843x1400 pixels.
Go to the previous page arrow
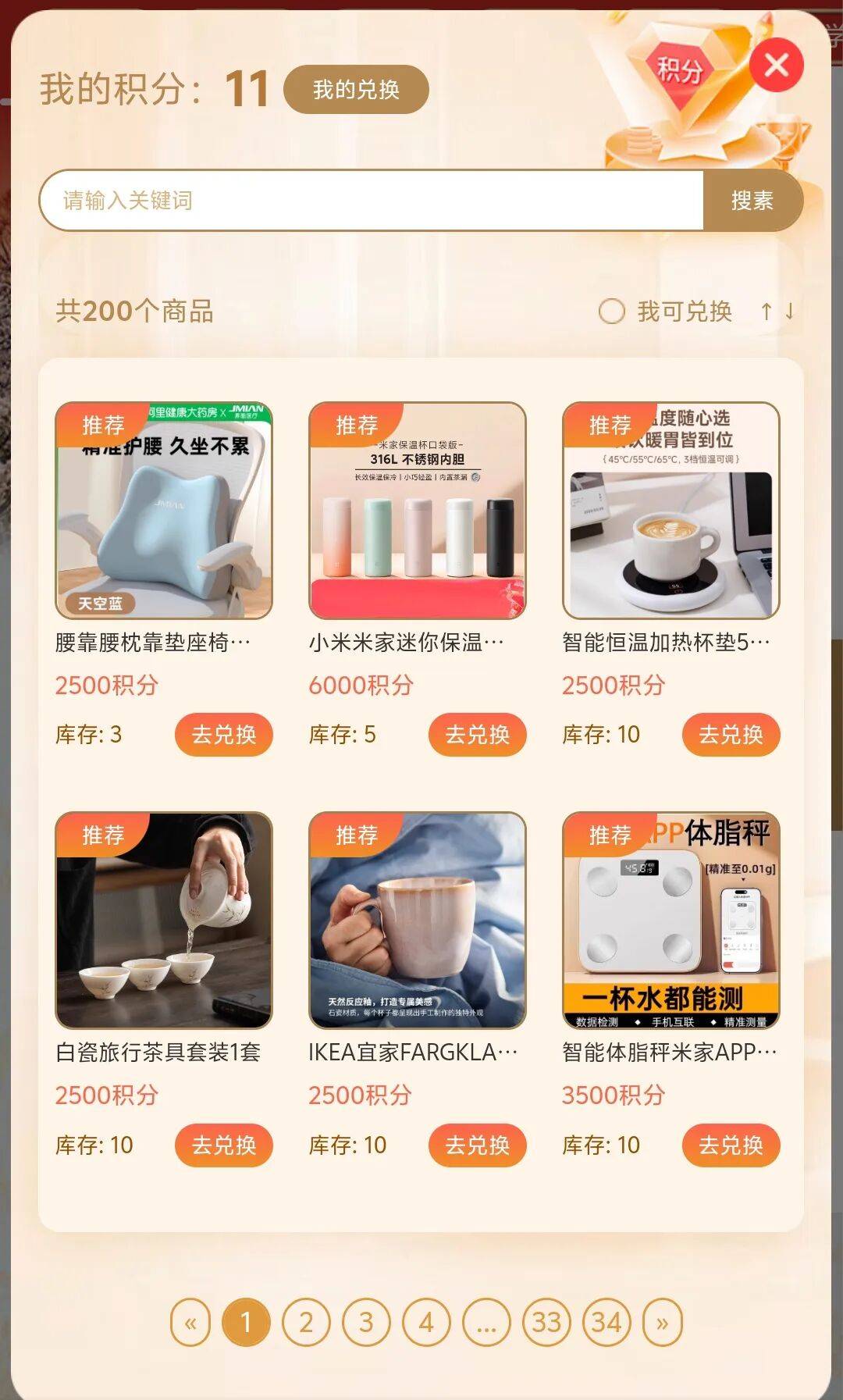click(x=190, y=1323)
